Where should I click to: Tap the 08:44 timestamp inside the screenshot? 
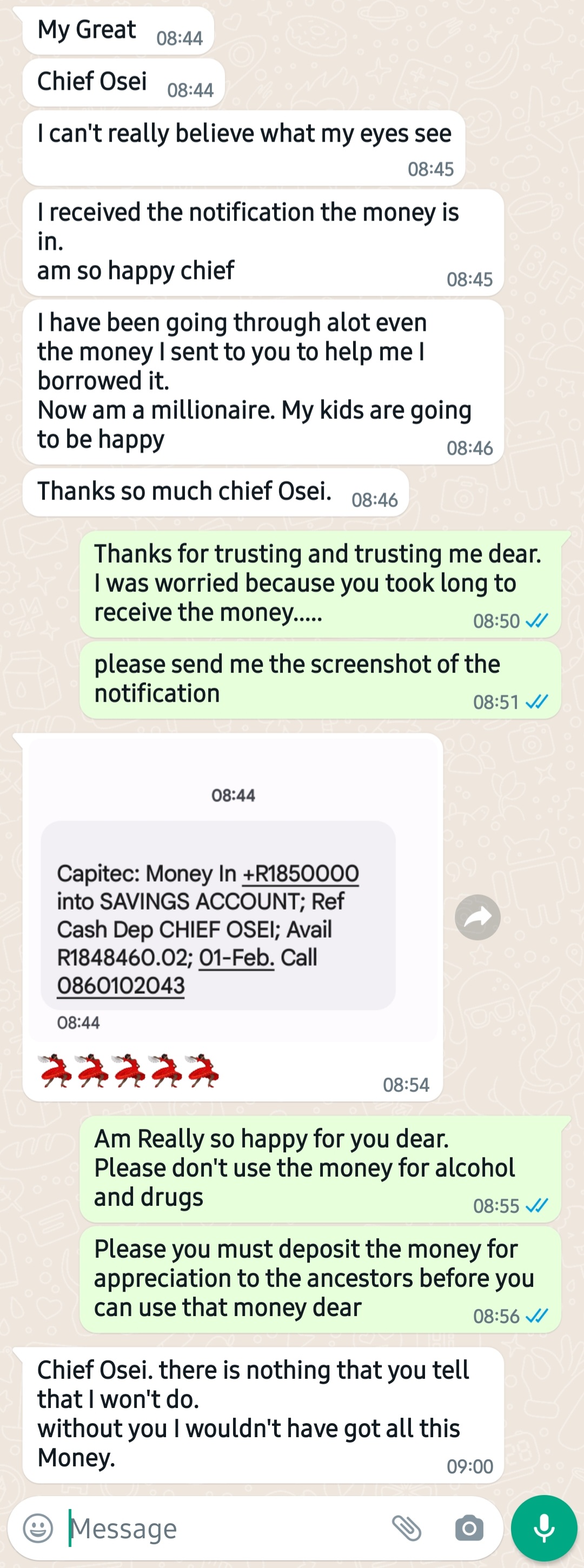coord(234,795)
